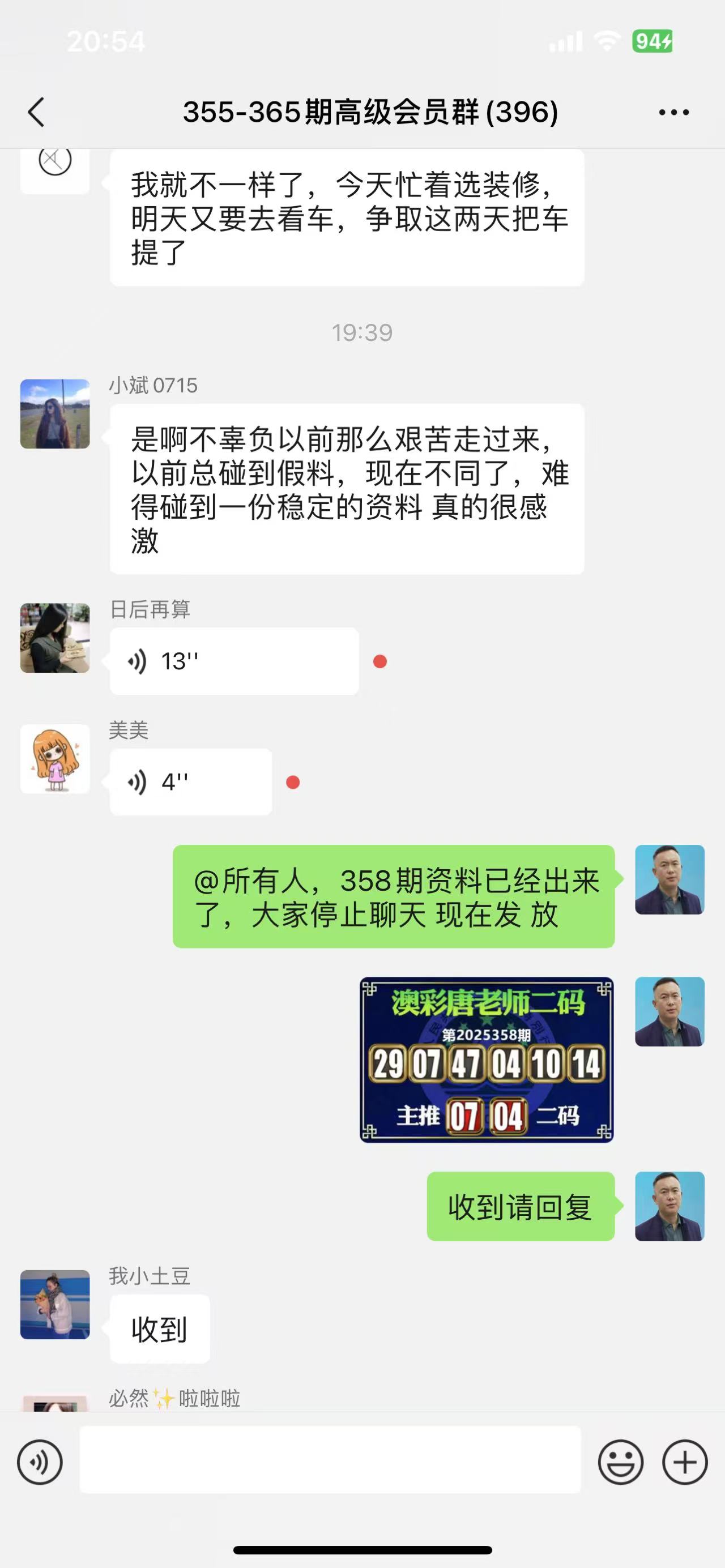View 日后再算's avatar profile
Viewport: 725px width, 1568px height.
coord(55,638)
